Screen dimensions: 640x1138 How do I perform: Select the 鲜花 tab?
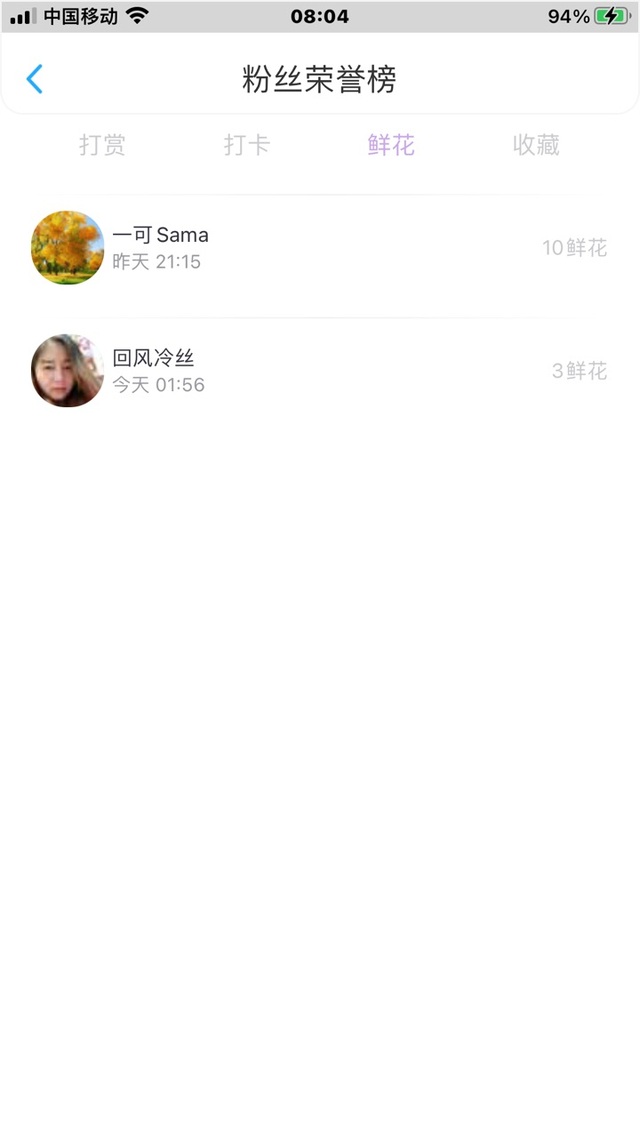[391, 145]
